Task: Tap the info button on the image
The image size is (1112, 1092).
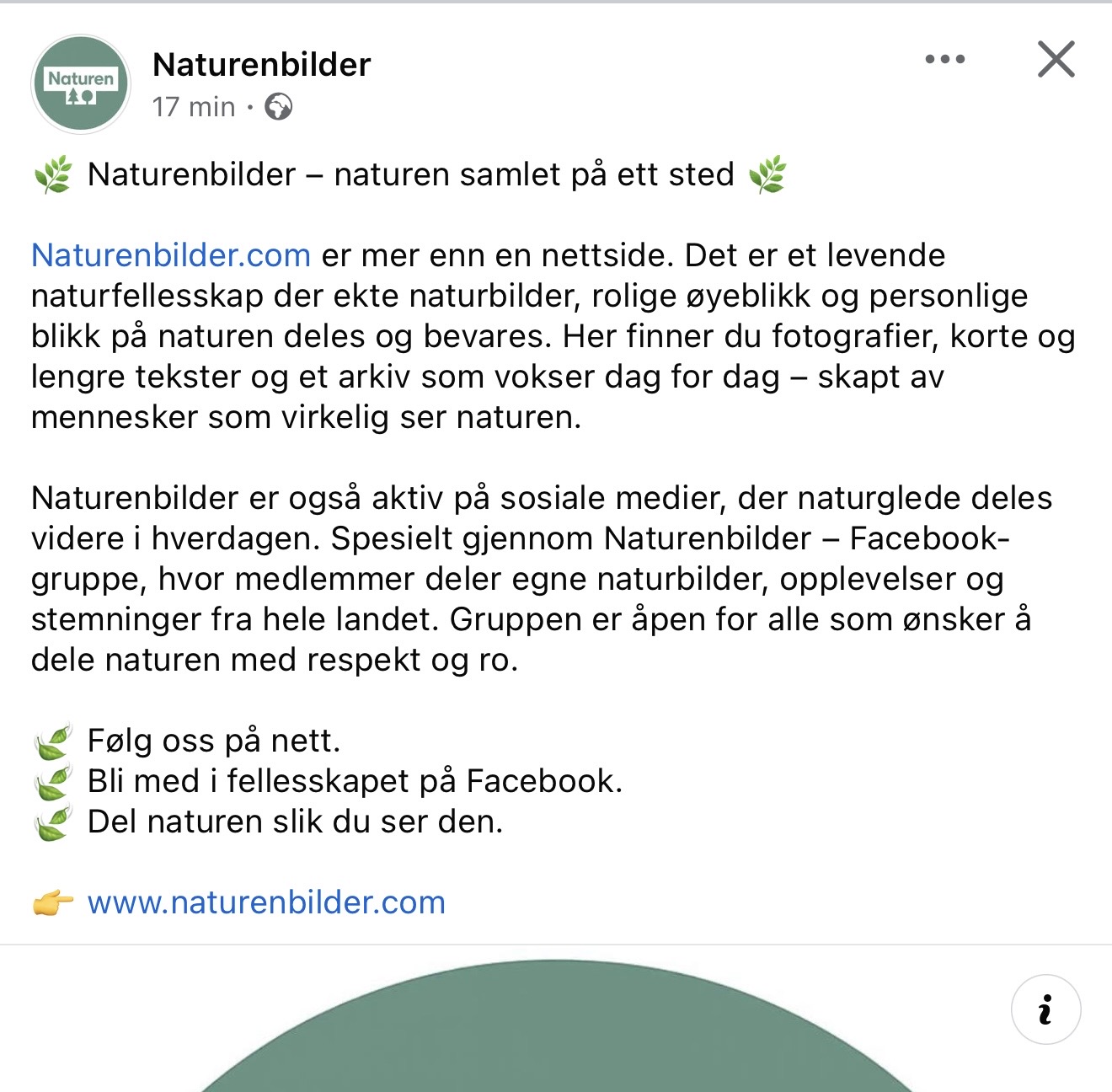Action: coord(1045,1009)
